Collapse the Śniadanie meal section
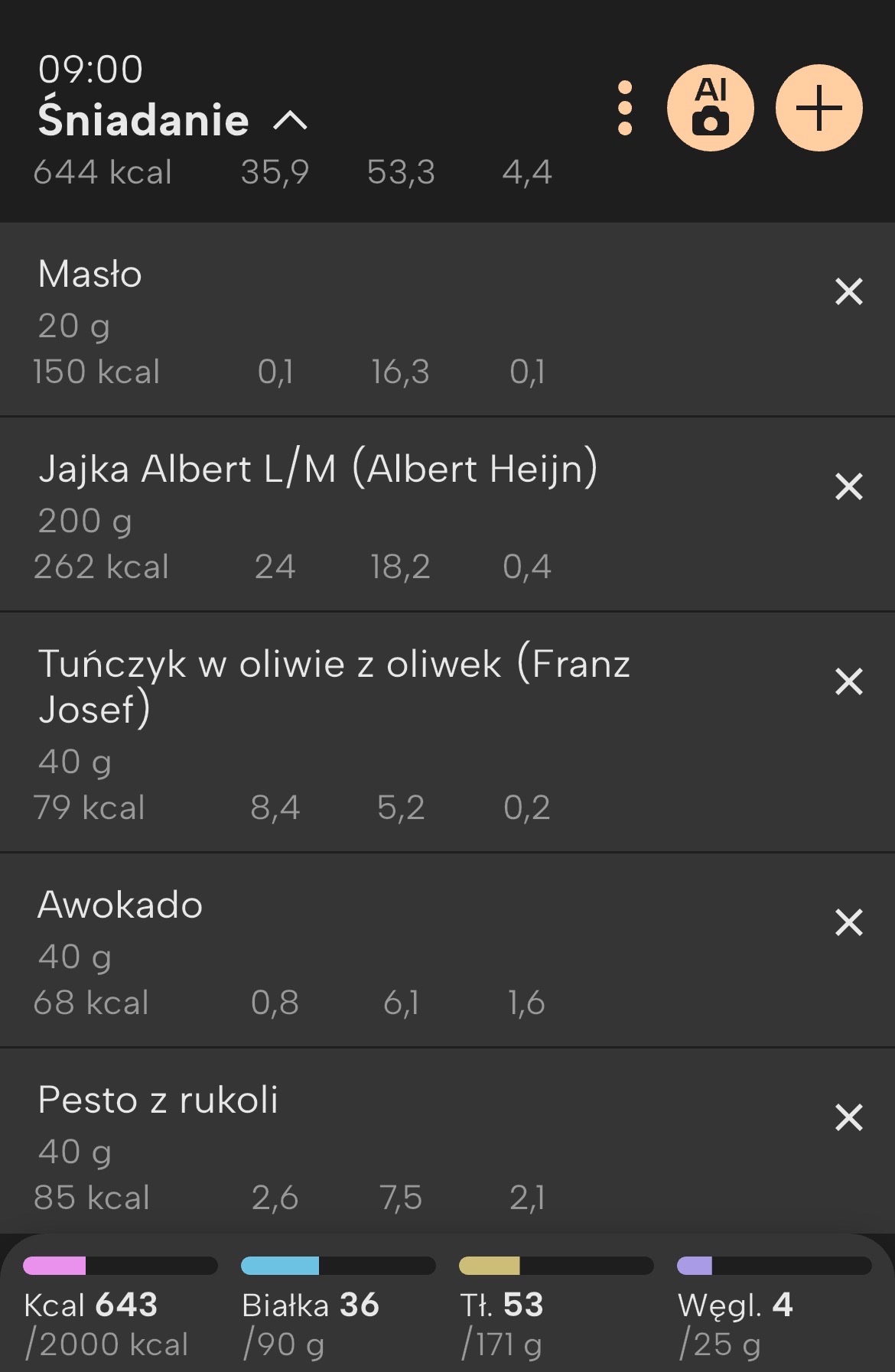 click(291, 121)
